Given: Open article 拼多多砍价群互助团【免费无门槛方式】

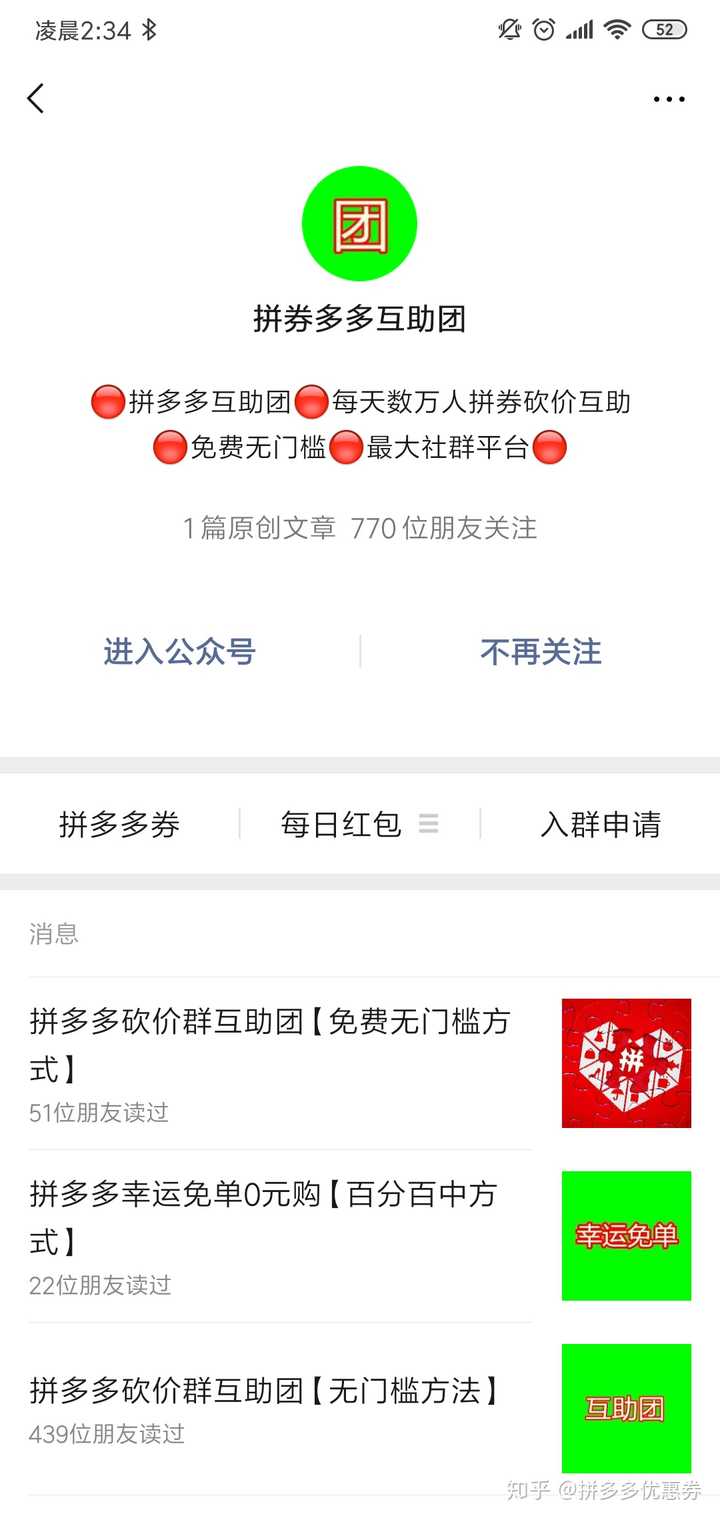Looking at the screenshot, I should pos(280,1063).
